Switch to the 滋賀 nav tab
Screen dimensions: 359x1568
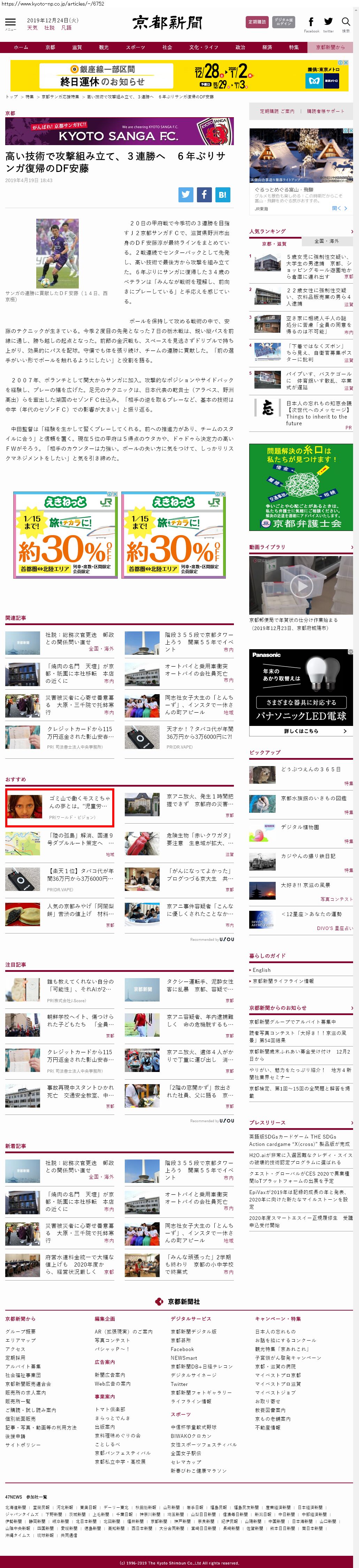77,47
